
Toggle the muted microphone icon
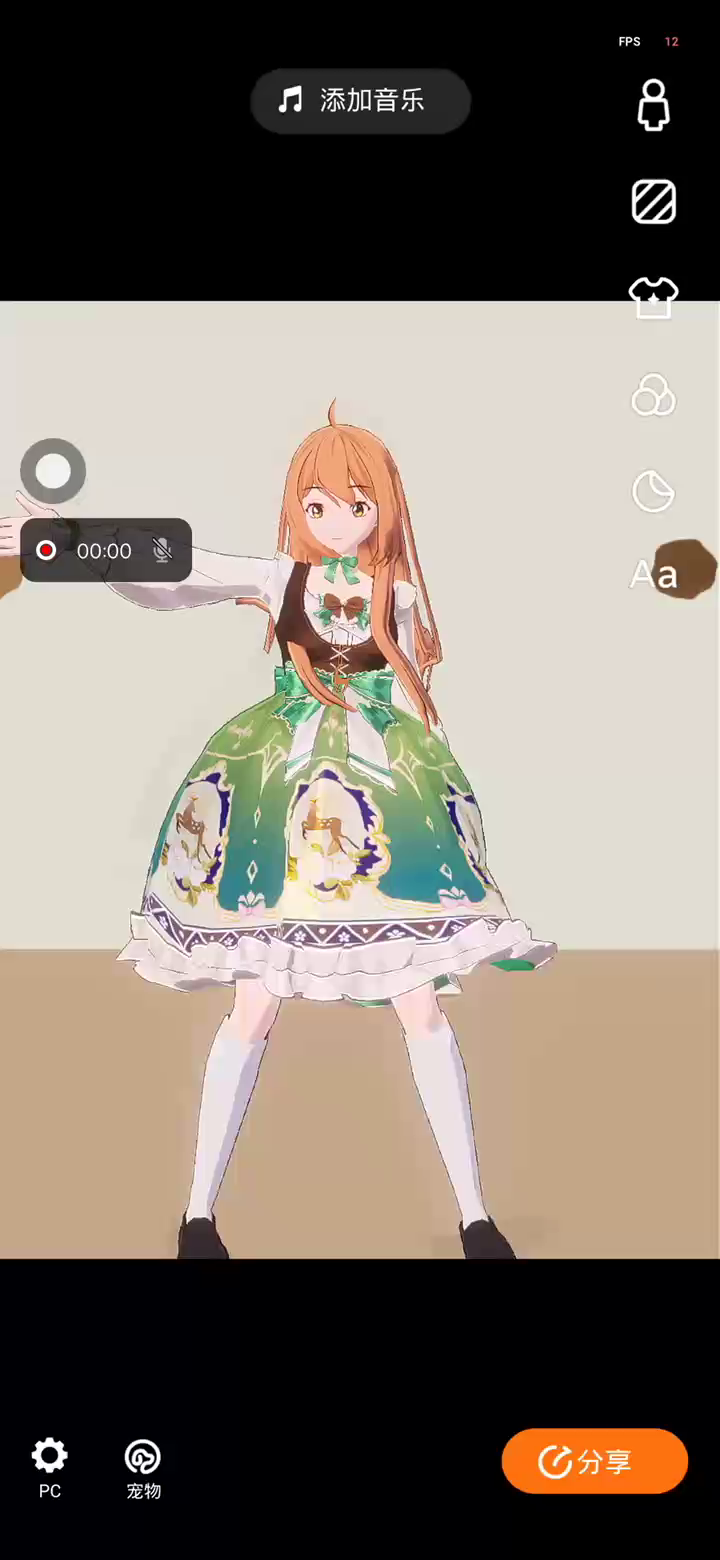tap(162, 551)
